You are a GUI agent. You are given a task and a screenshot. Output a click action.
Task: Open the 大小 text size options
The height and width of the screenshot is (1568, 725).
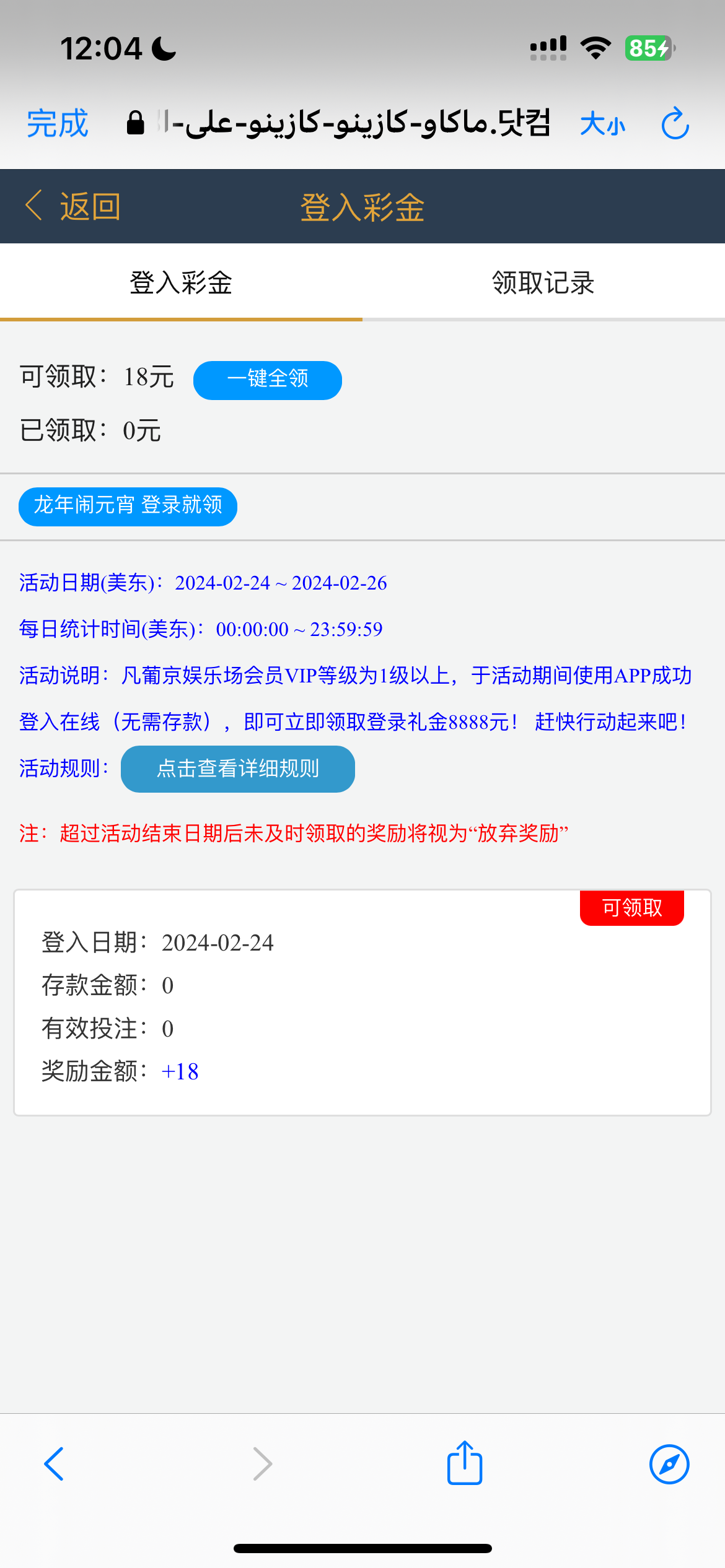(x=602, y=124)
